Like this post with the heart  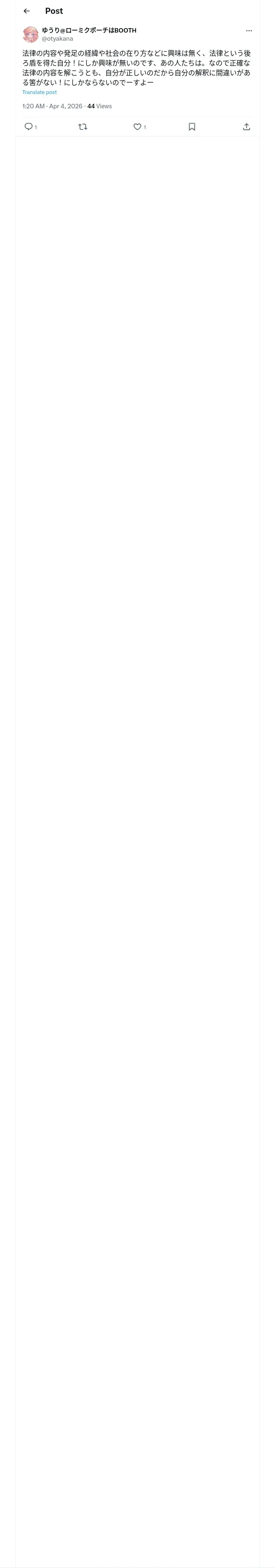coord(137,127)
